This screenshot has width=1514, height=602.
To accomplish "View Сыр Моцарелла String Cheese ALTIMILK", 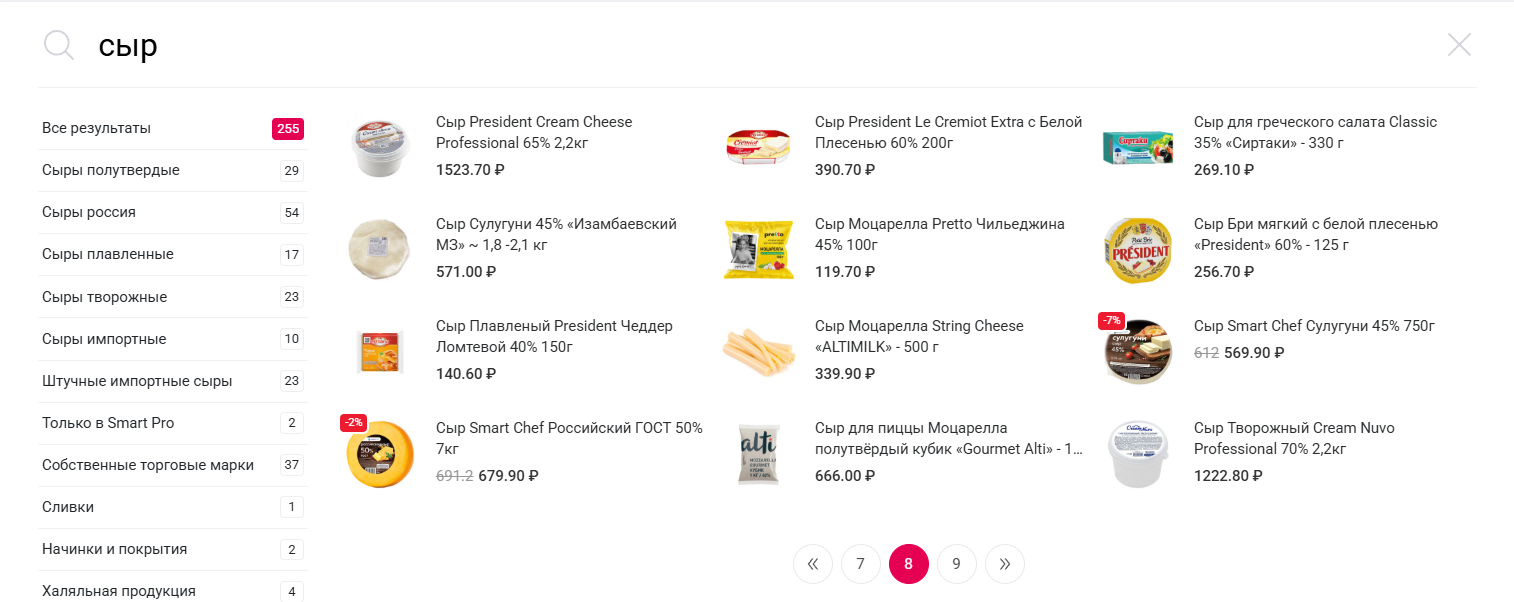I will 919,337.
